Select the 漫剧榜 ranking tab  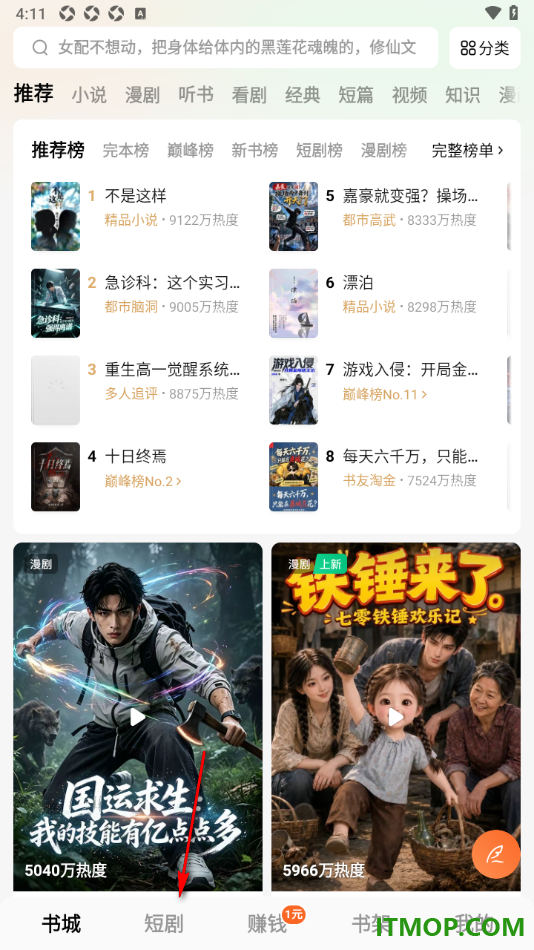tap(384, 150)
